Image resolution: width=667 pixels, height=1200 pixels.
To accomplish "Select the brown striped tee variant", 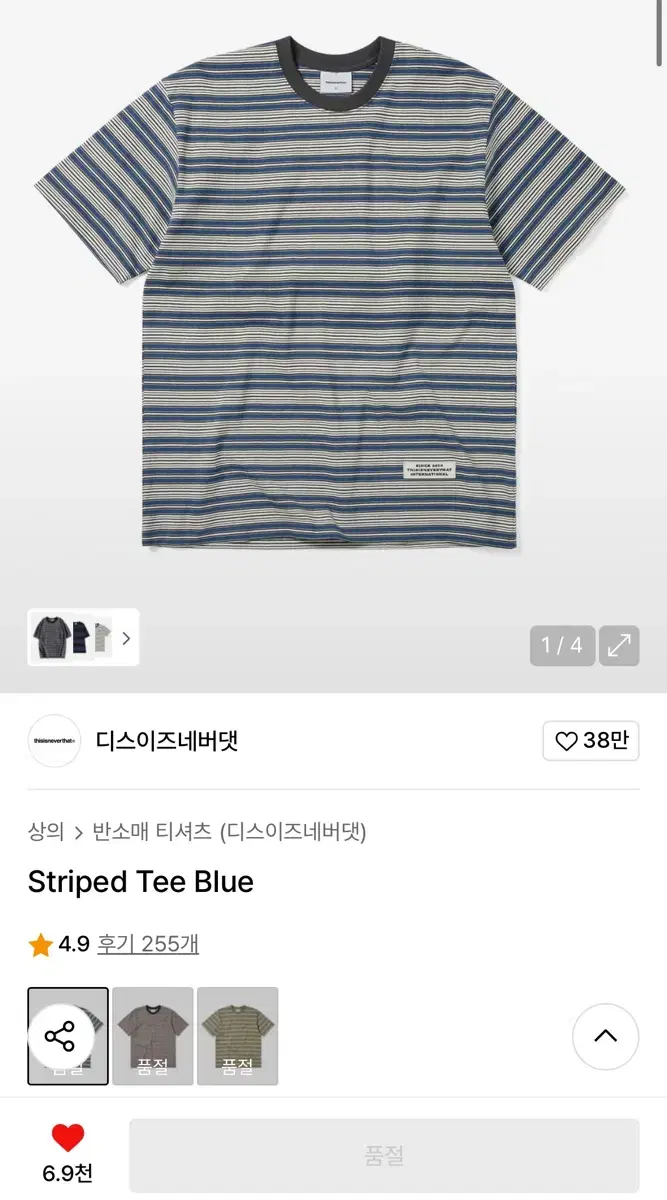I will click(x=152, y=1035).
